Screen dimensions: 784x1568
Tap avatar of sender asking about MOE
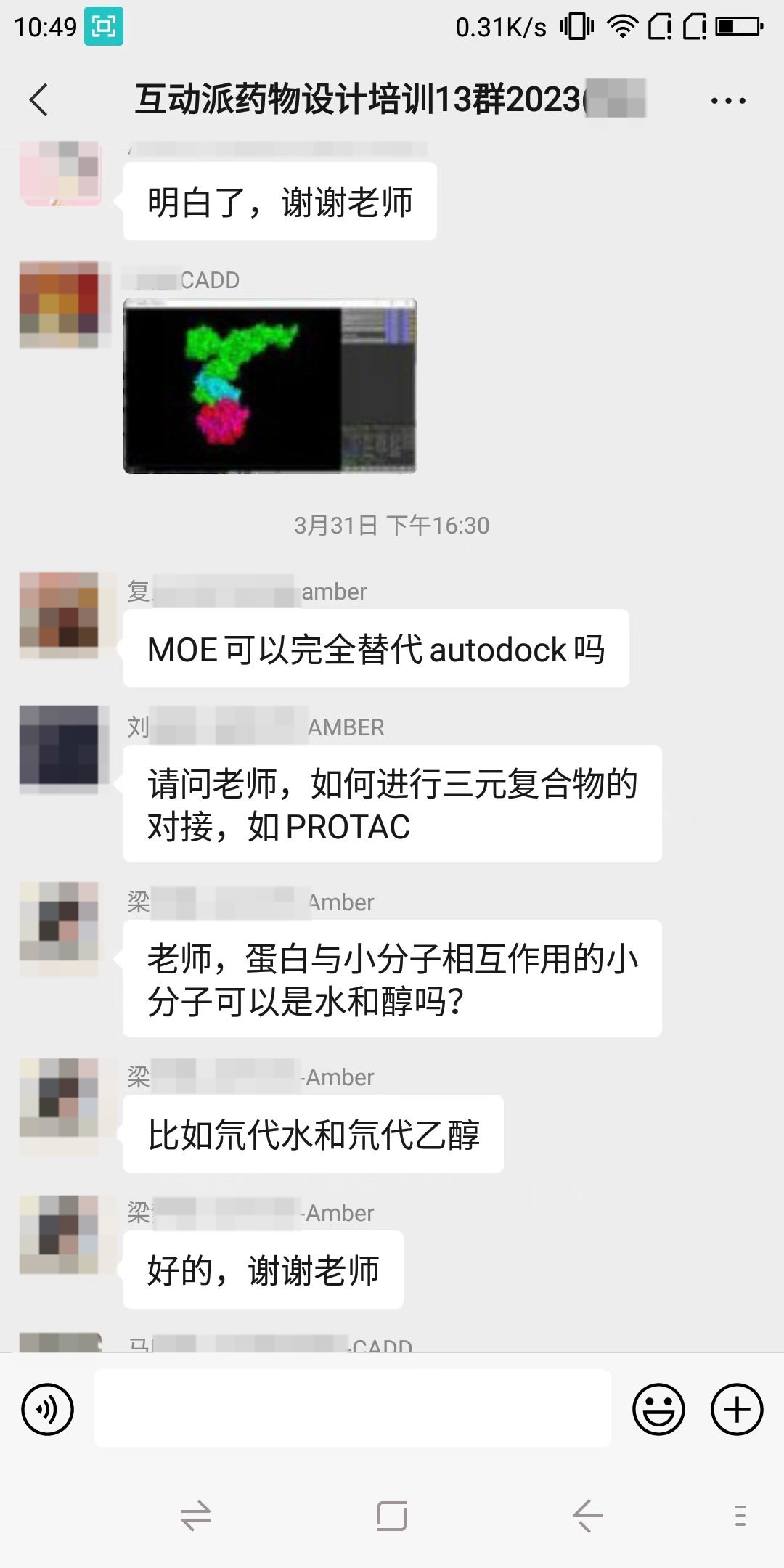pyautogui.click(x=59, y=615)
